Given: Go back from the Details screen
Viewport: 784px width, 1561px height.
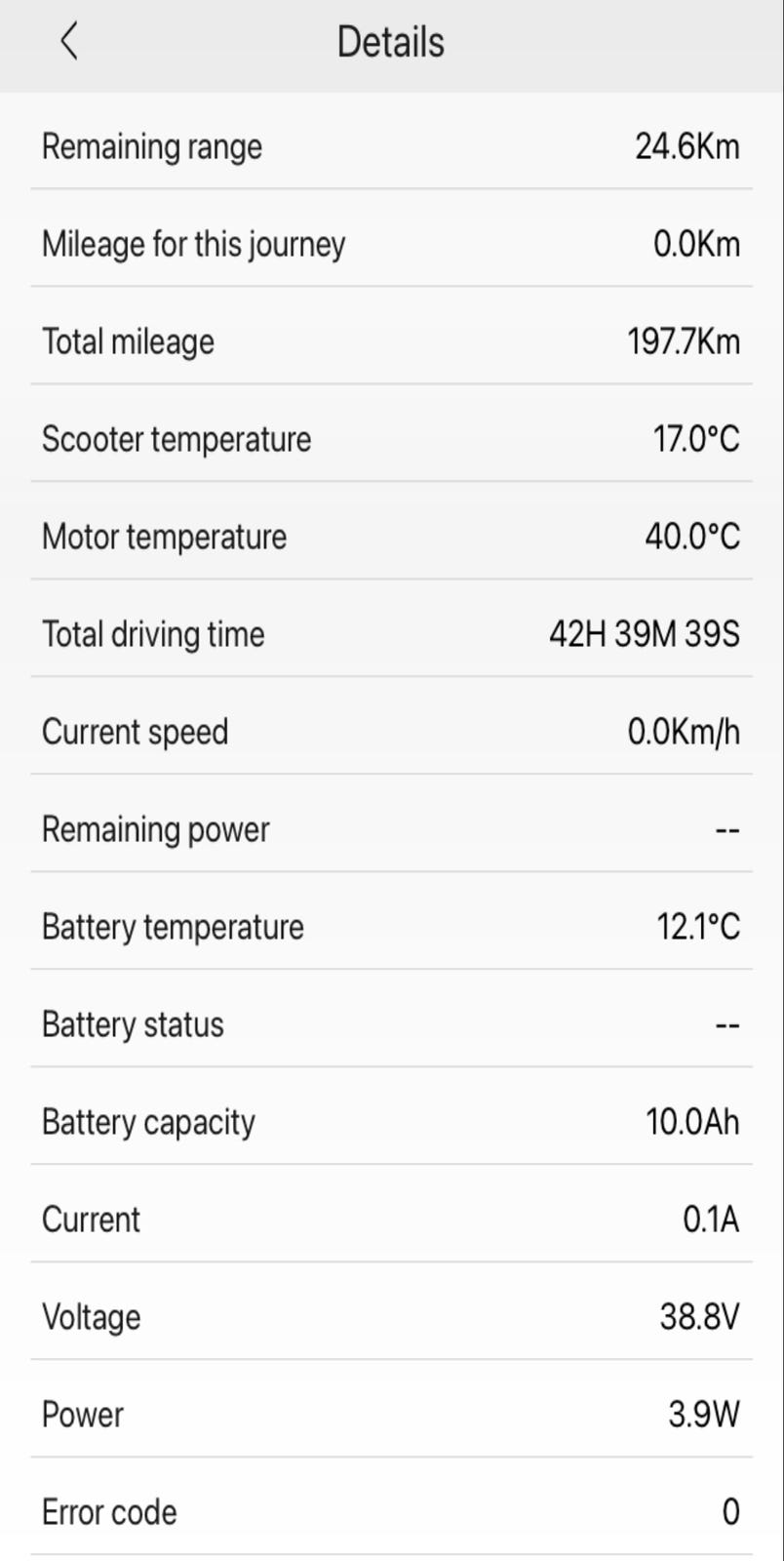Looking at the screenshot, I should 68,42.
